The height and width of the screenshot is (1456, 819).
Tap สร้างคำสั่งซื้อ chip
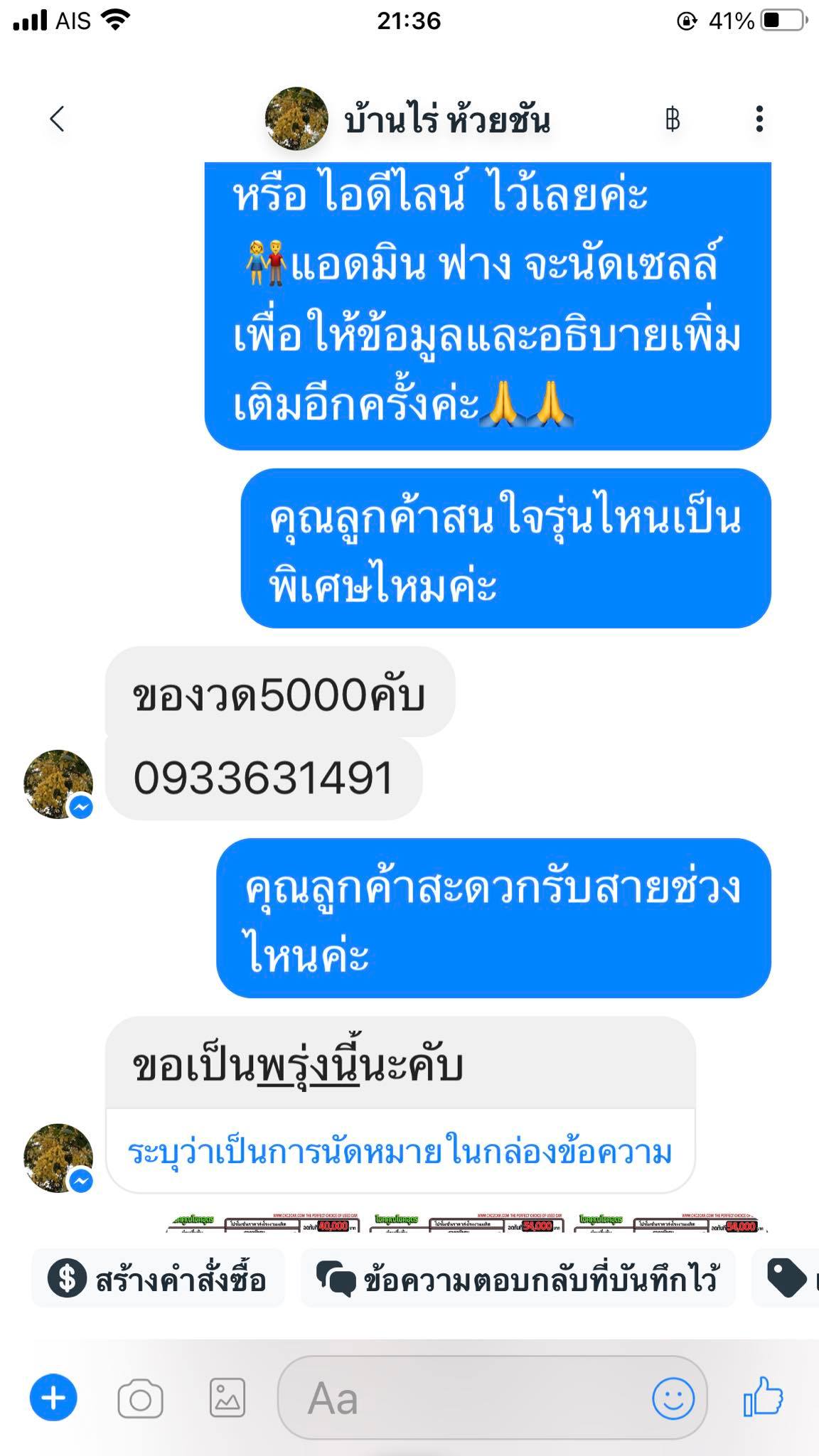point(158,1278)
